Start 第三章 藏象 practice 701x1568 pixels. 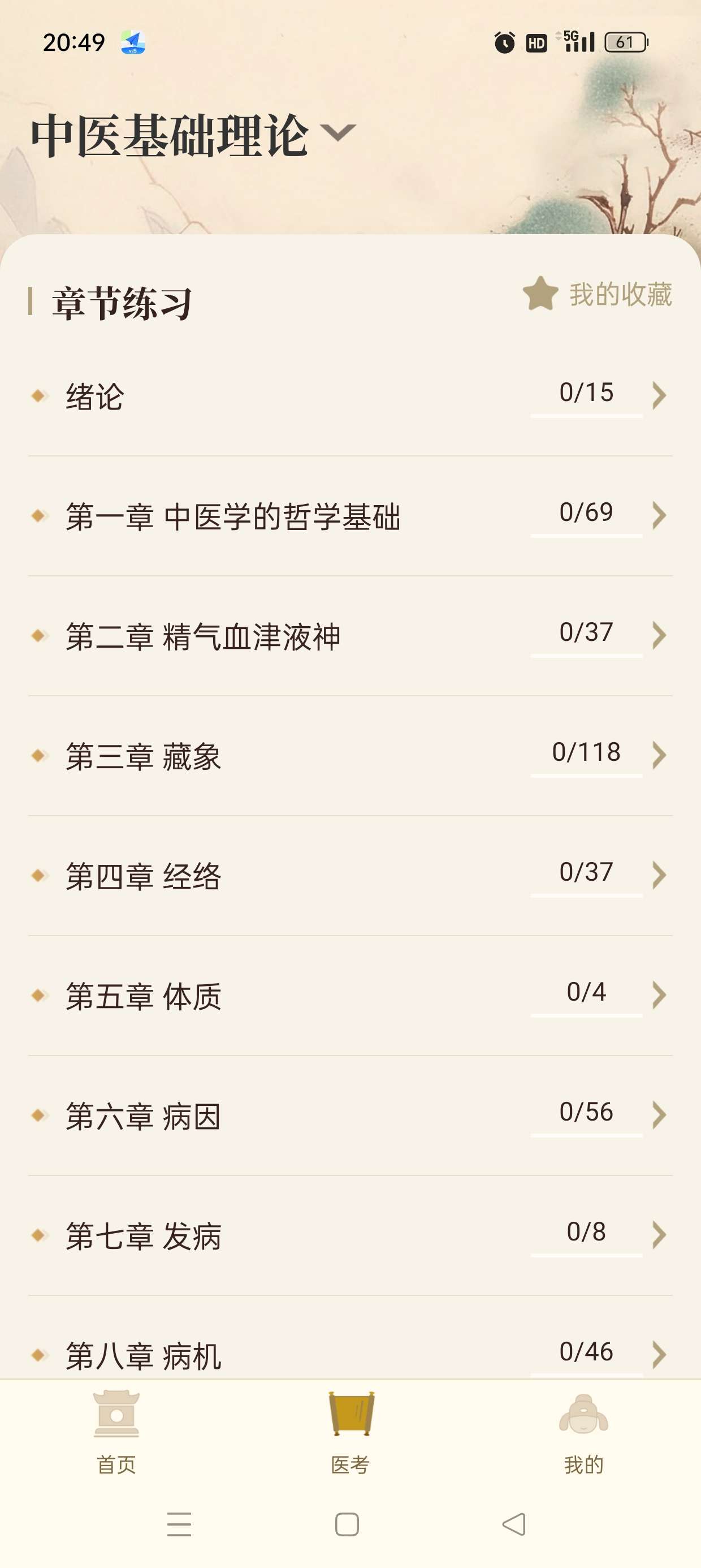pos(350,756)
